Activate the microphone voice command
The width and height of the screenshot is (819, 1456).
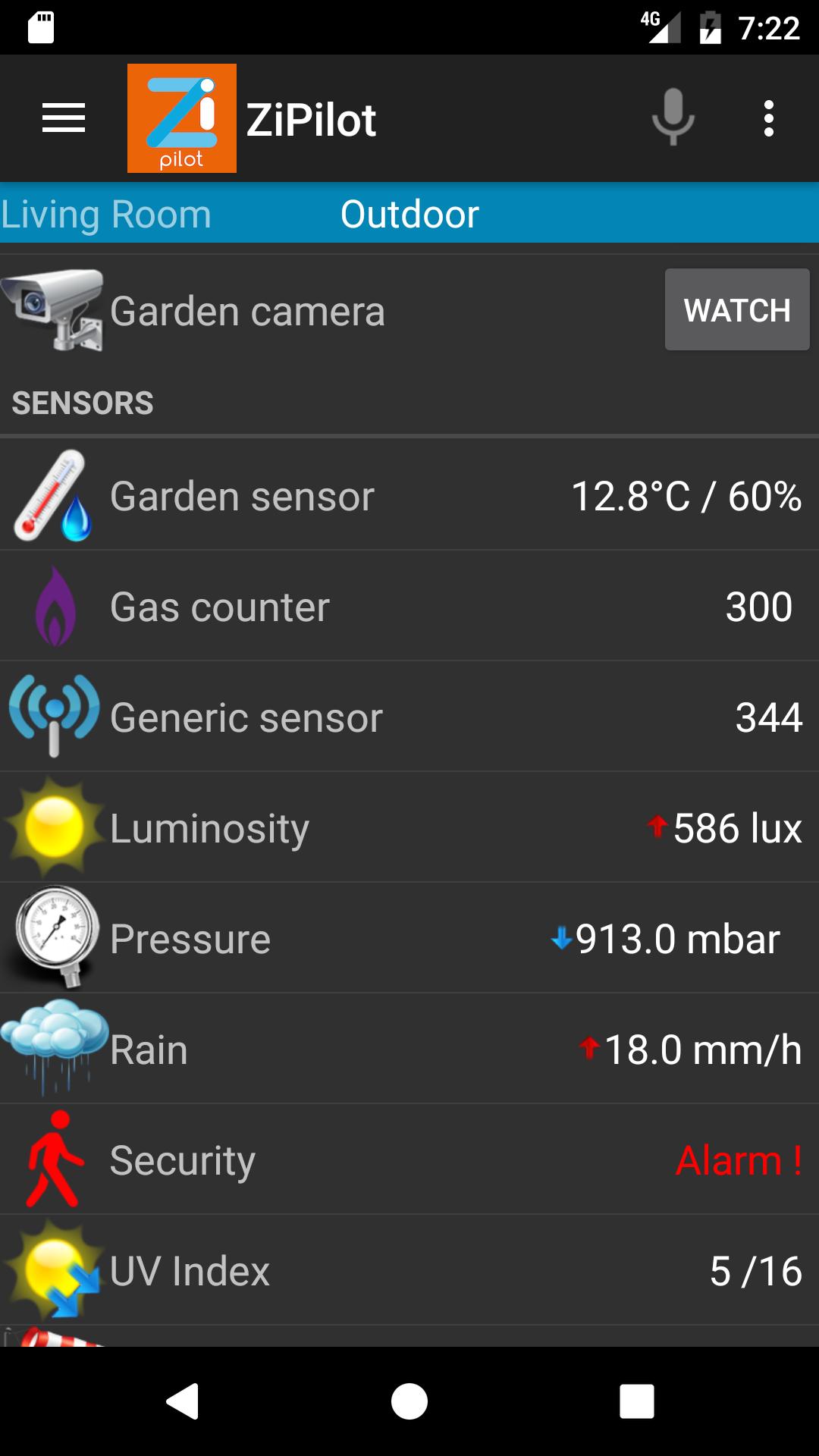click(673, 118)
